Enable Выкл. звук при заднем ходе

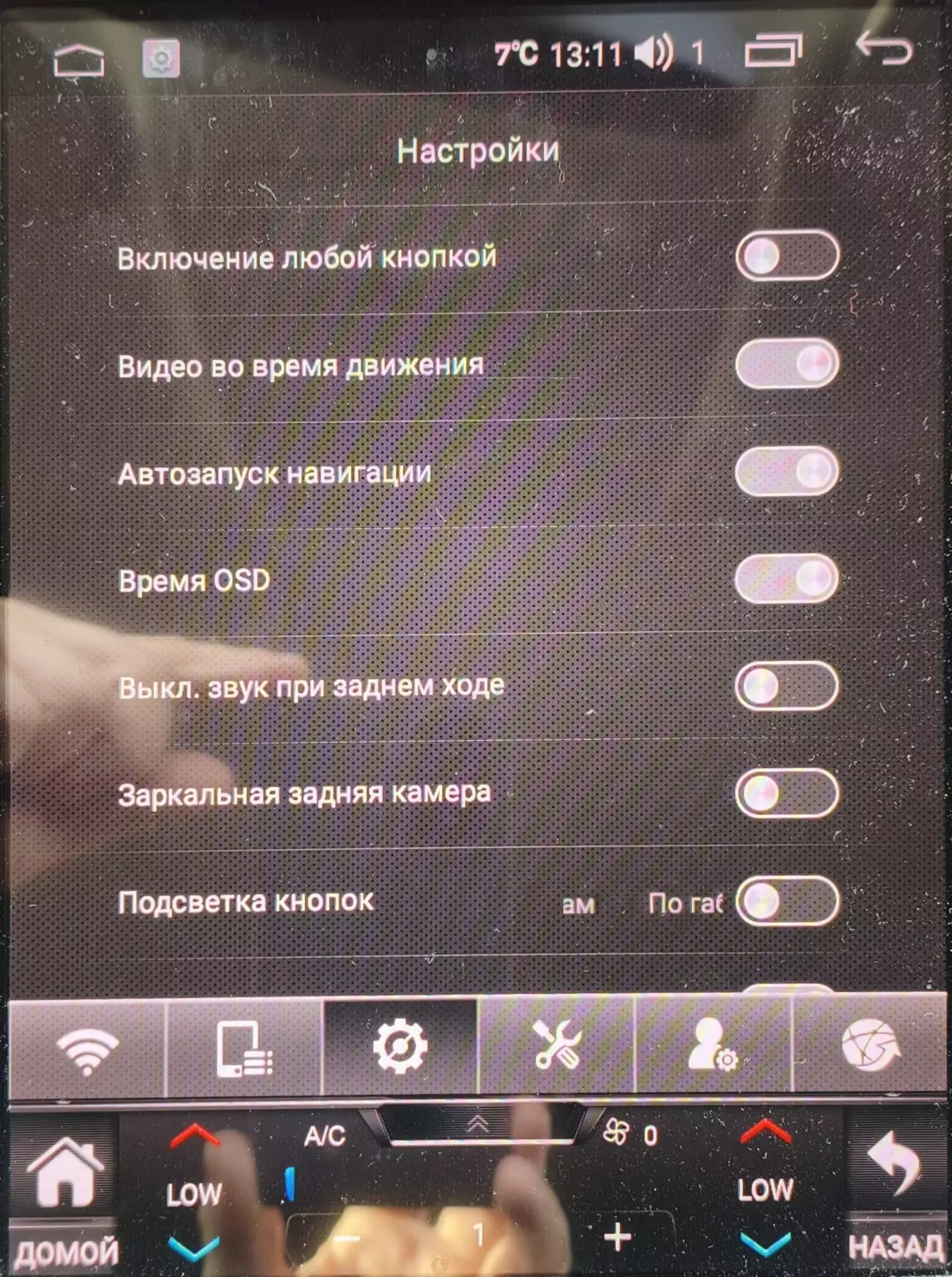(x=787, y=686)
